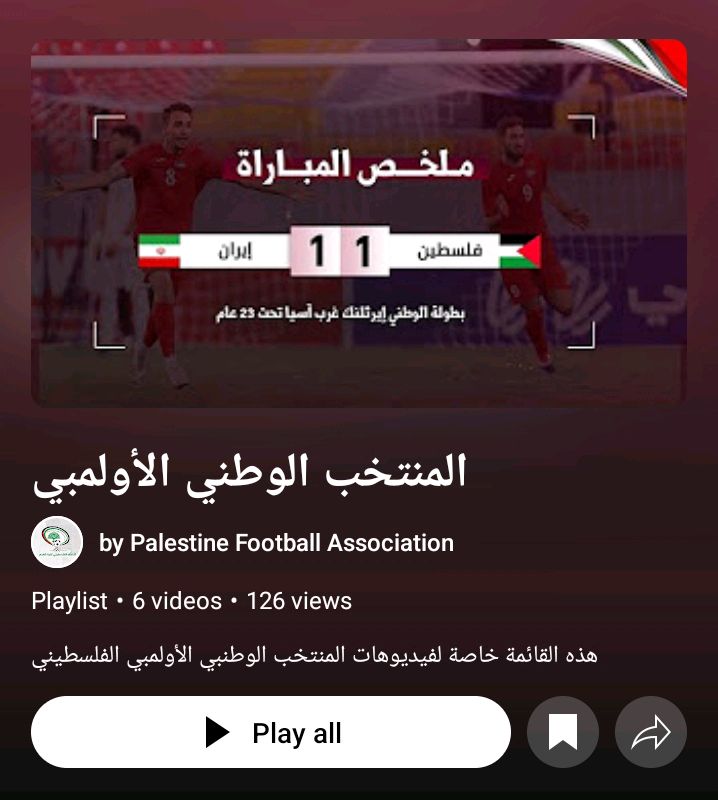Viewport: 718px width, 800px height.
Task: Save this playlist to library
Action: (563, 733)
